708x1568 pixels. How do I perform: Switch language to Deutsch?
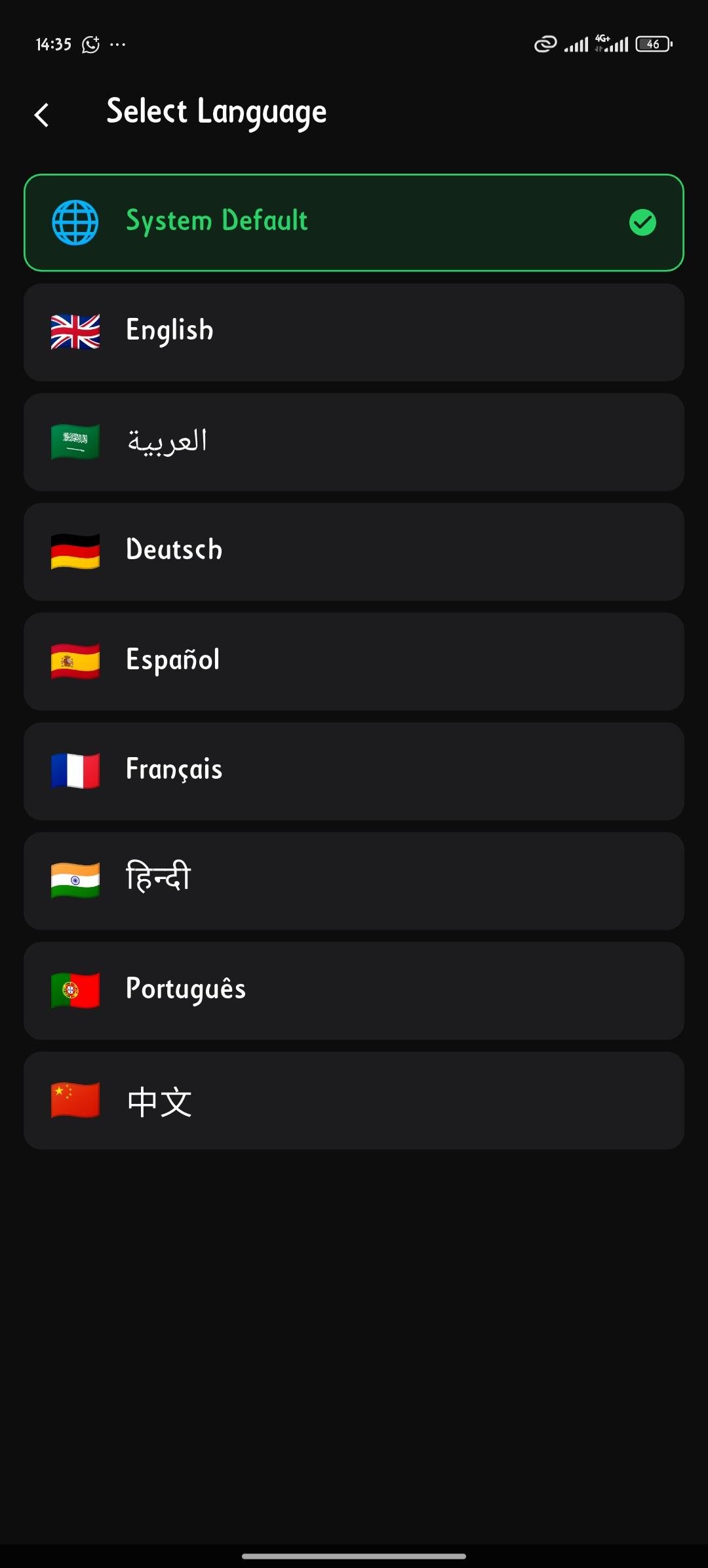(x=354, y=551)
